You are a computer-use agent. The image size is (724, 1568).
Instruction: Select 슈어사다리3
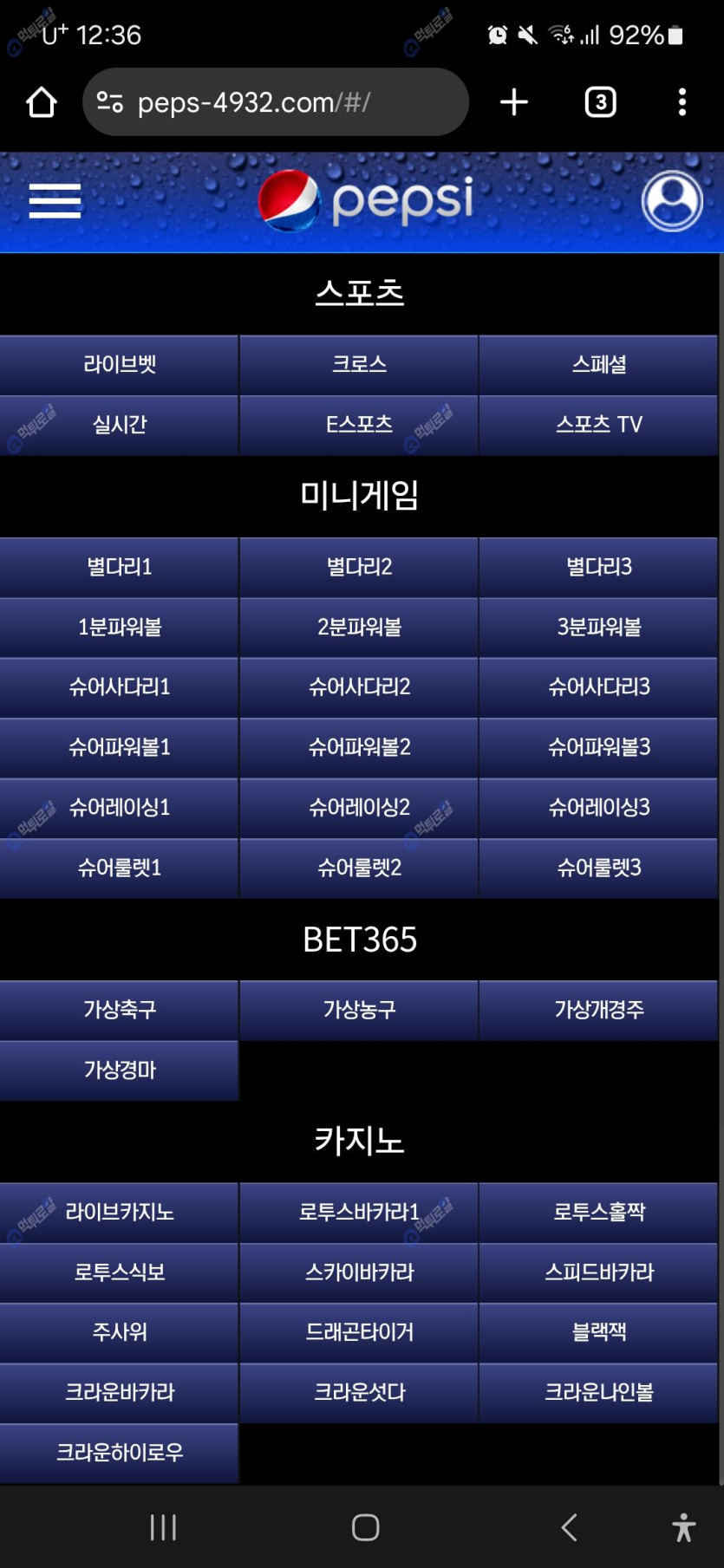tap(598, 687)
